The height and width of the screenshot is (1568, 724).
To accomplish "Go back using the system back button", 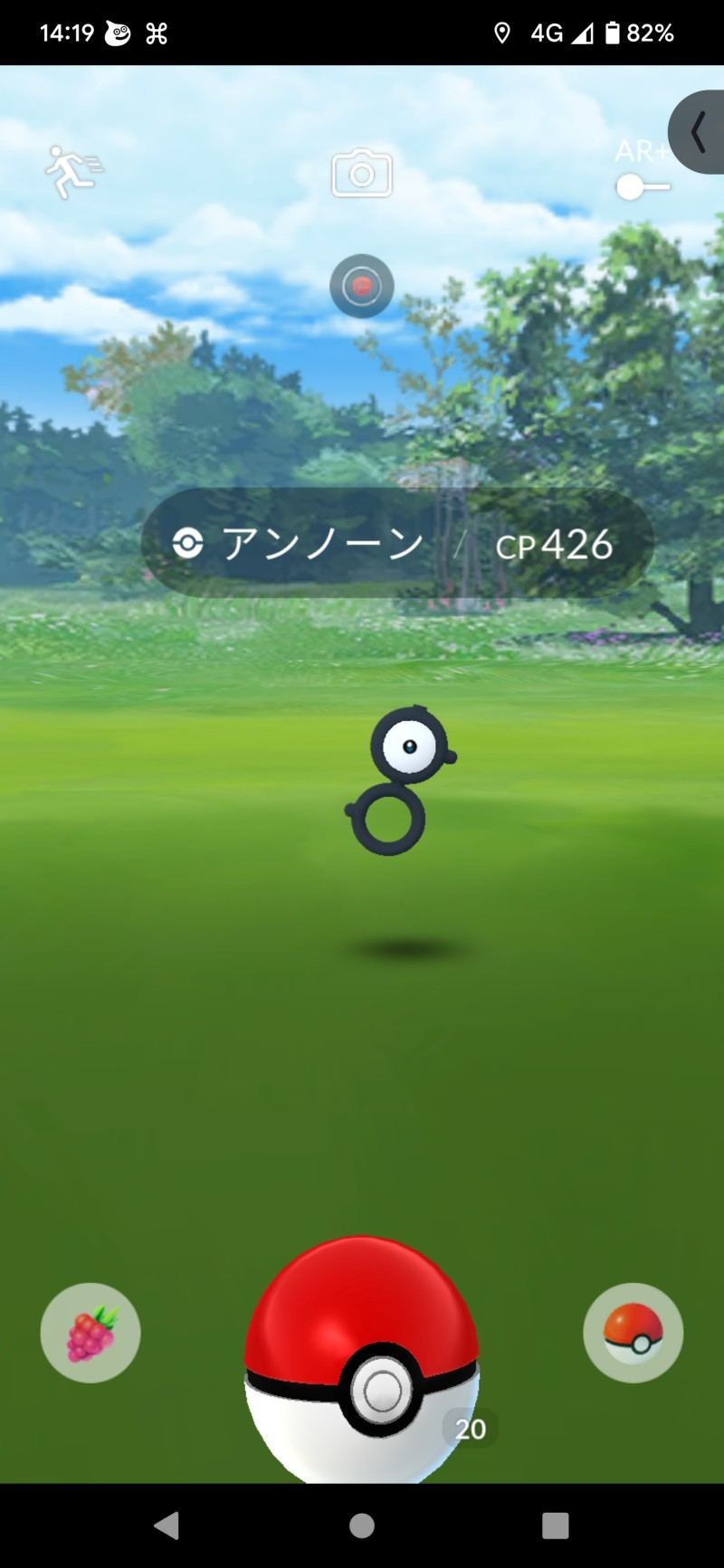I will (167, 1525).
